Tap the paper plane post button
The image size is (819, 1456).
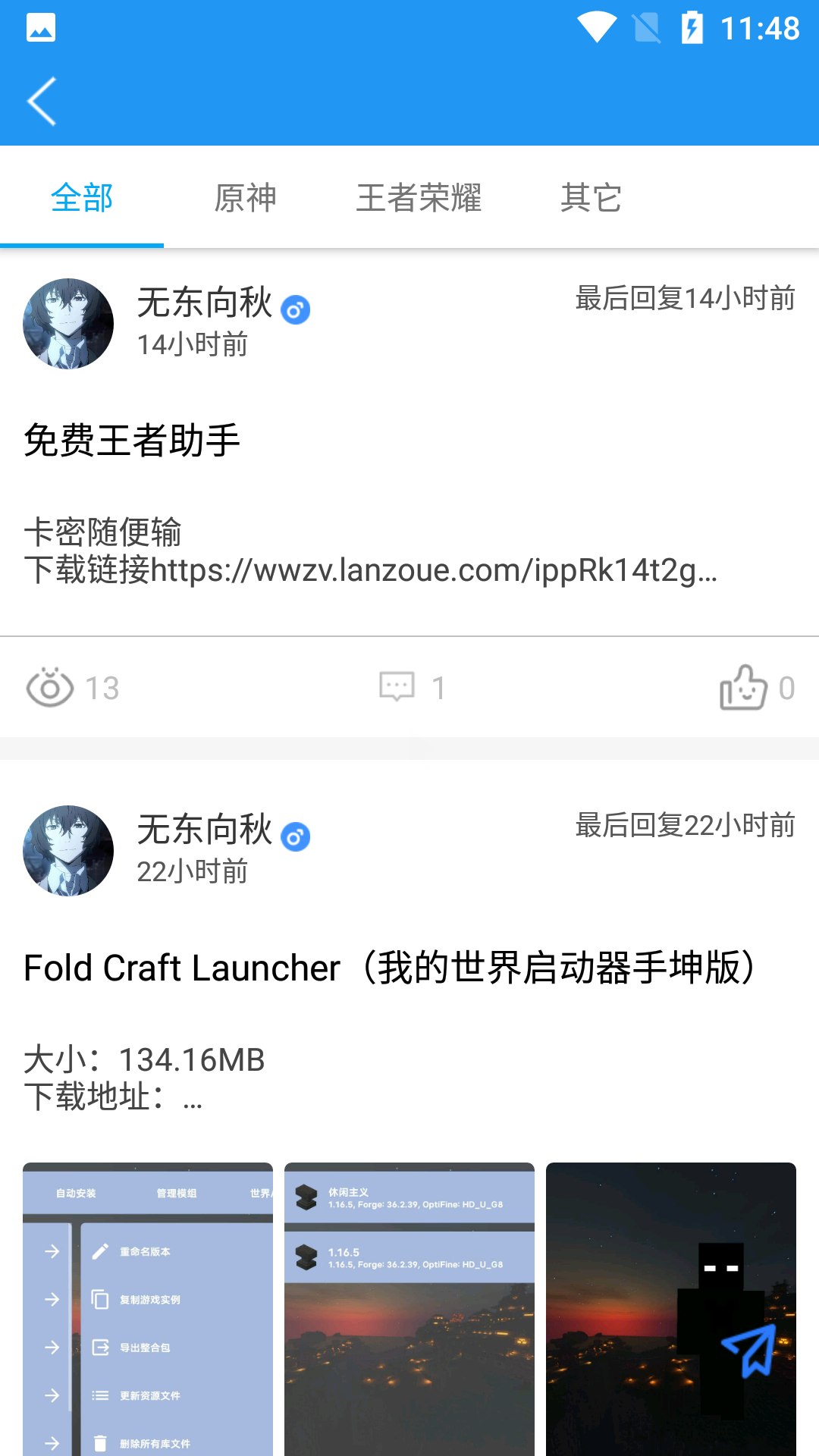click(749, 1350)
